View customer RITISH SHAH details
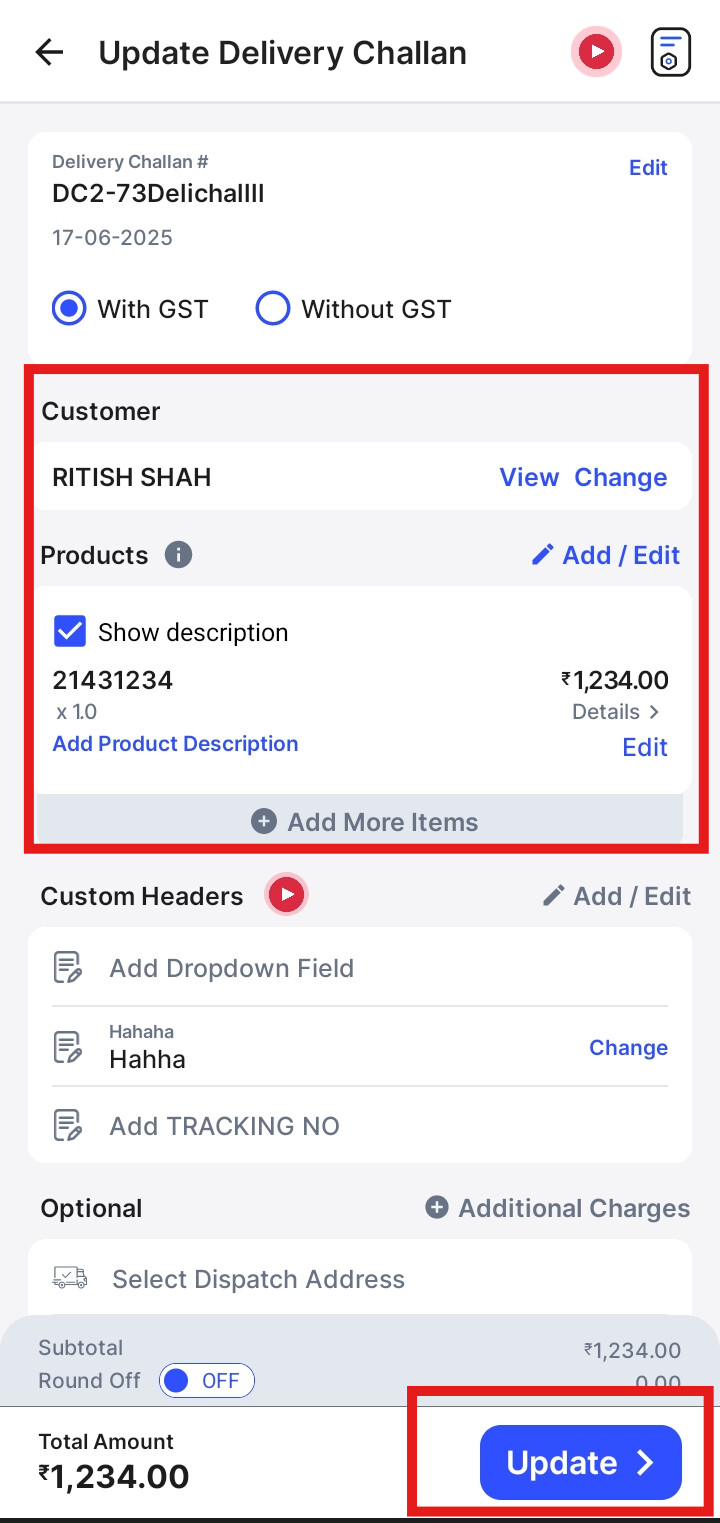The width and height of the screenshot is (720, 1523). tap(529, 477)
